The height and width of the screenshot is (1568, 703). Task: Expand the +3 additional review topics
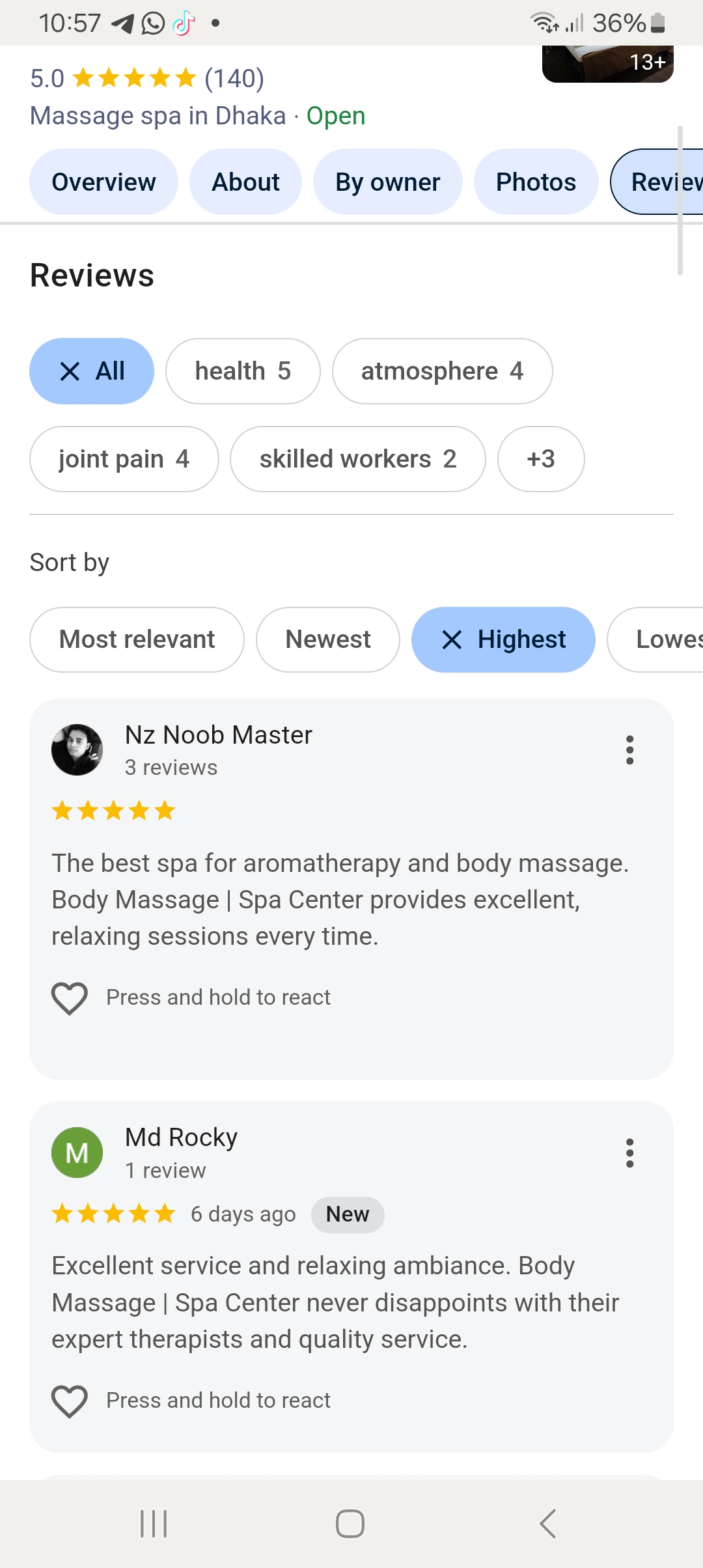[x=540, y=459]
